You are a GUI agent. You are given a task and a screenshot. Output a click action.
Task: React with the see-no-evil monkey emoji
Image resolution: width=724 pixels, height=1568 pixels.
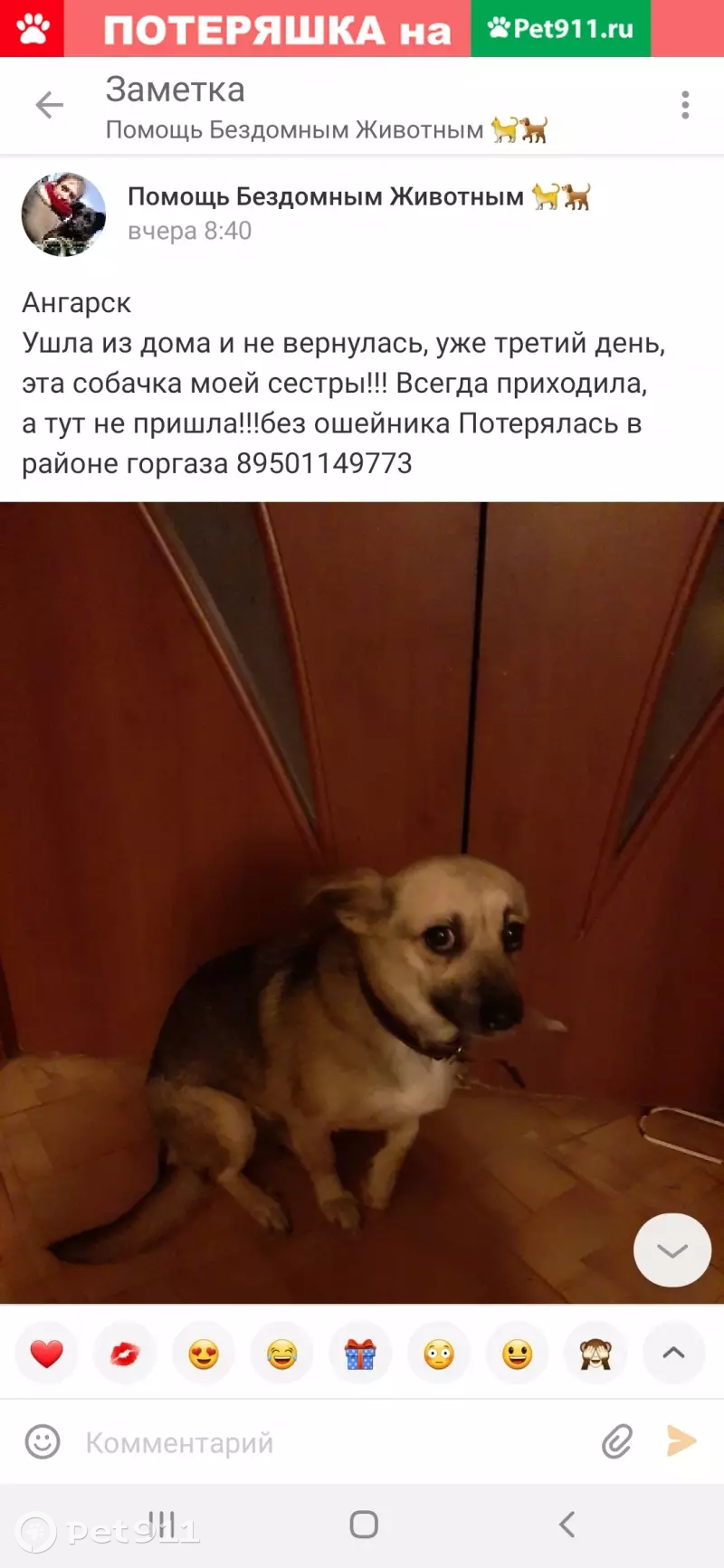pyautogui.click(x=595, y=1354)
